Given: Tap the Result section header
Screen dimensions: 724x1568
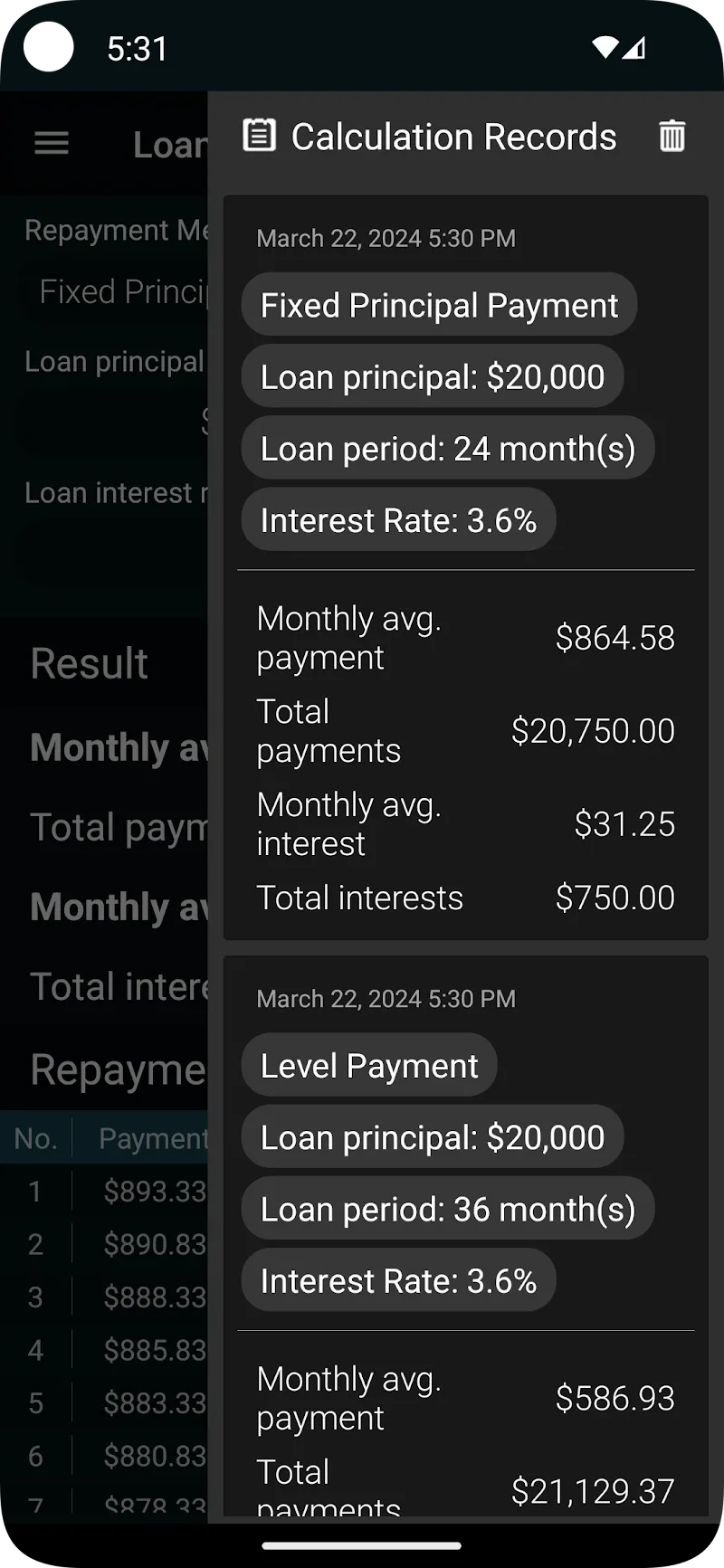Looking at the screenshot, I should tap(89, 662).
